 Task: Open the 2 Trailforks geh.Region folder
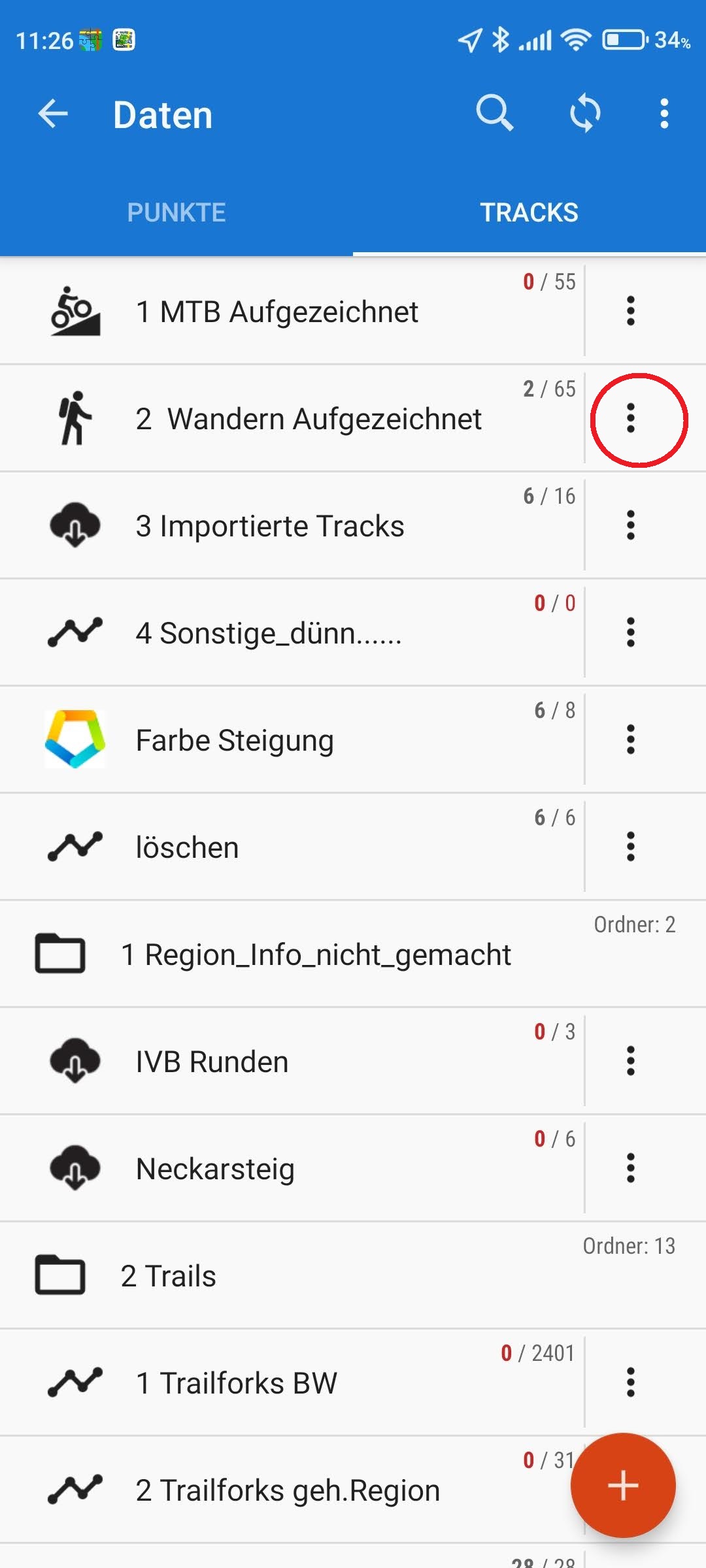(x=288, y=1490)
